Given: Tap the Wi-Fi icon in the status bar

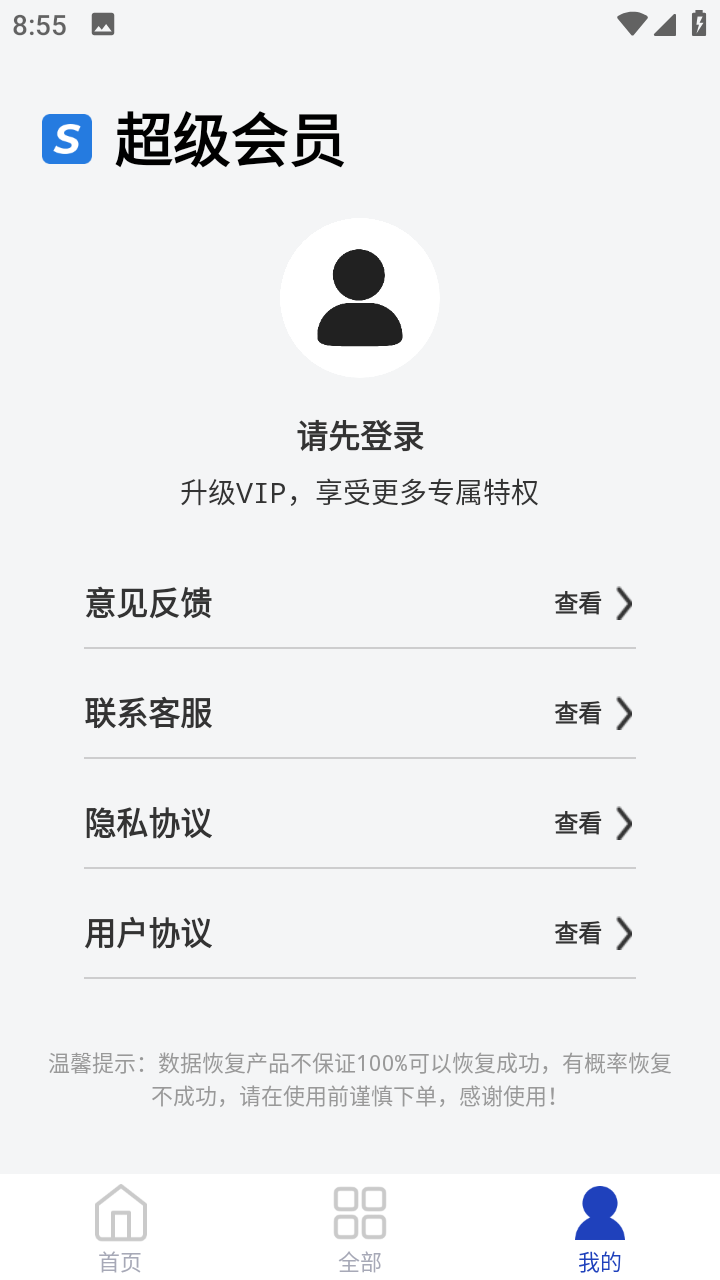Looking at the screenshot, I should click(x=631, y=24).
